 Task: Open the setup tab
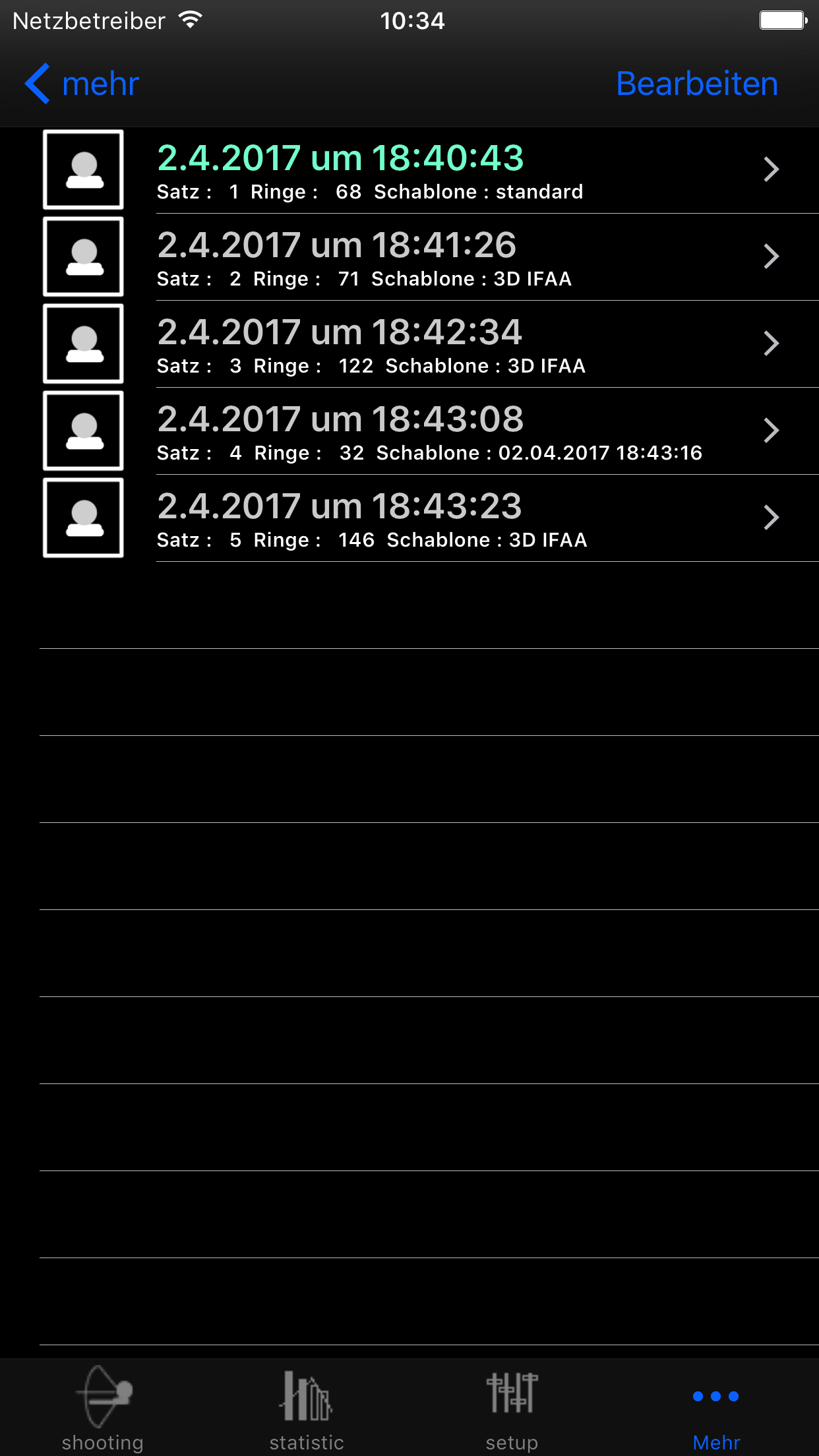[512, 1408]
